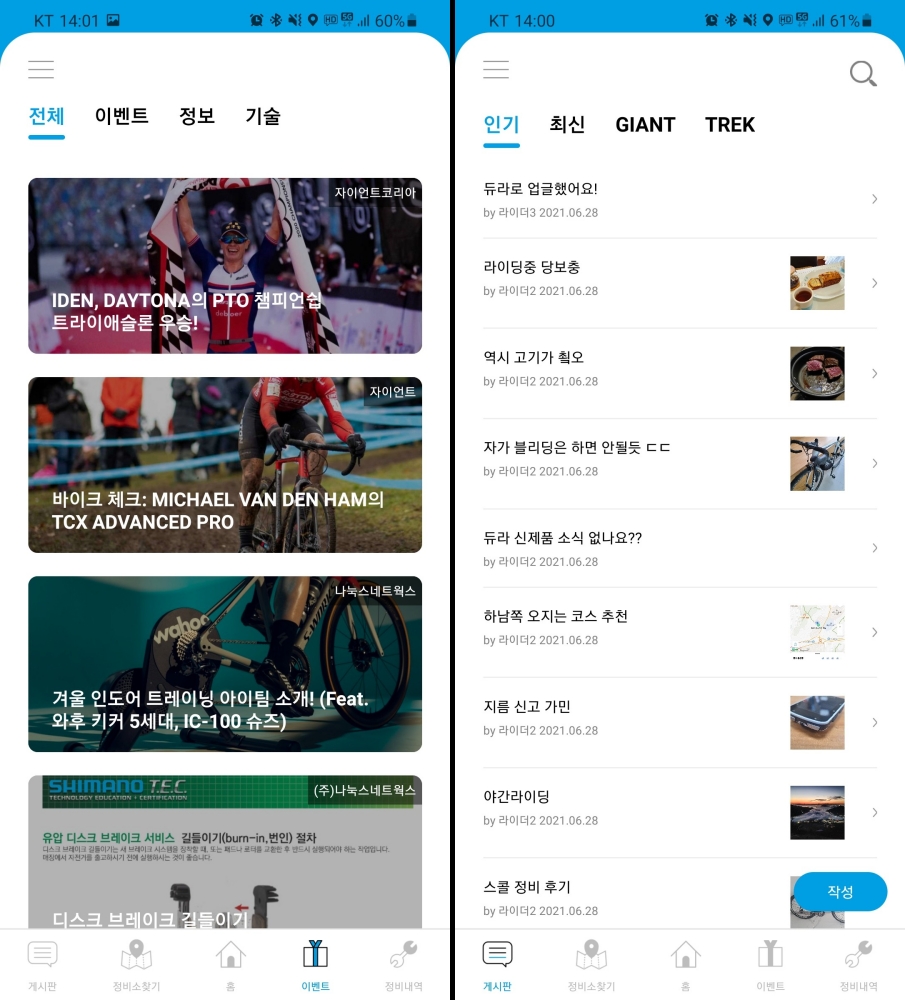Open the 겨울 인도어 트레이닝 아이템 card
This screenshot has height=1000, width=905.
click(x=225, y=664)
